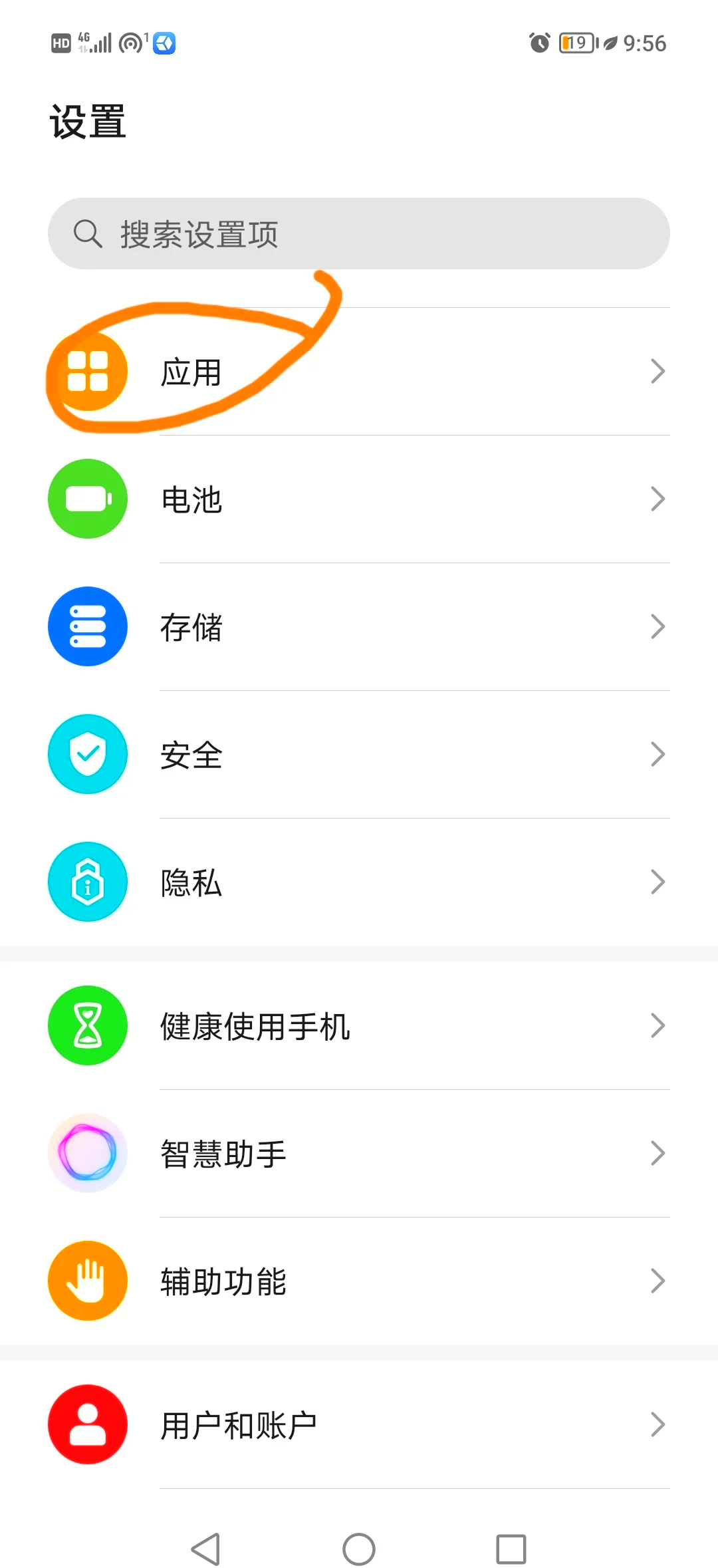Tap the chevron on the 用户和账户 row

click(x=658, y=1423)
